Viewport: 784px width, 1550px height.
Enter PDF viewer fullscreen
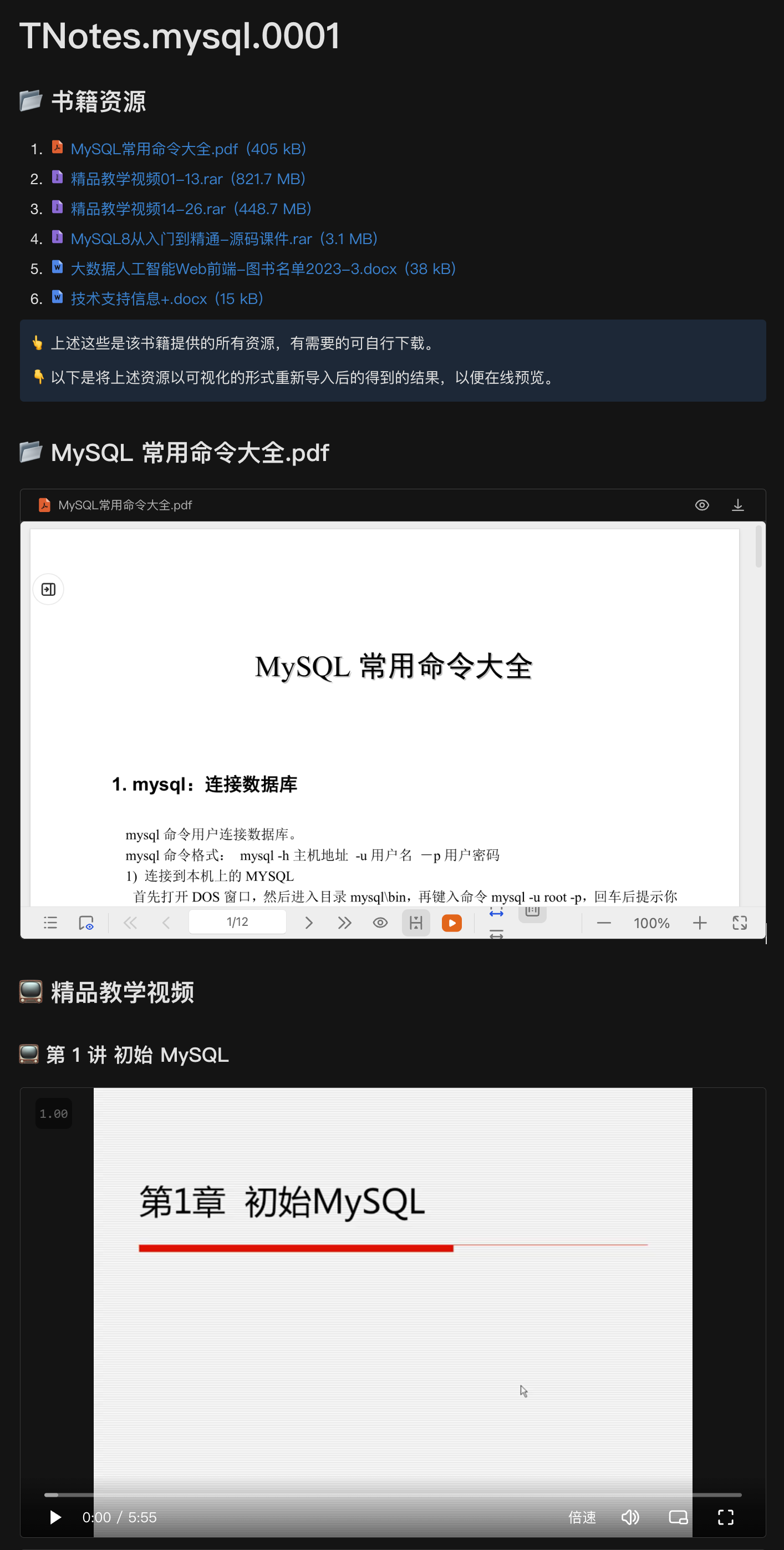coord(740,923)
